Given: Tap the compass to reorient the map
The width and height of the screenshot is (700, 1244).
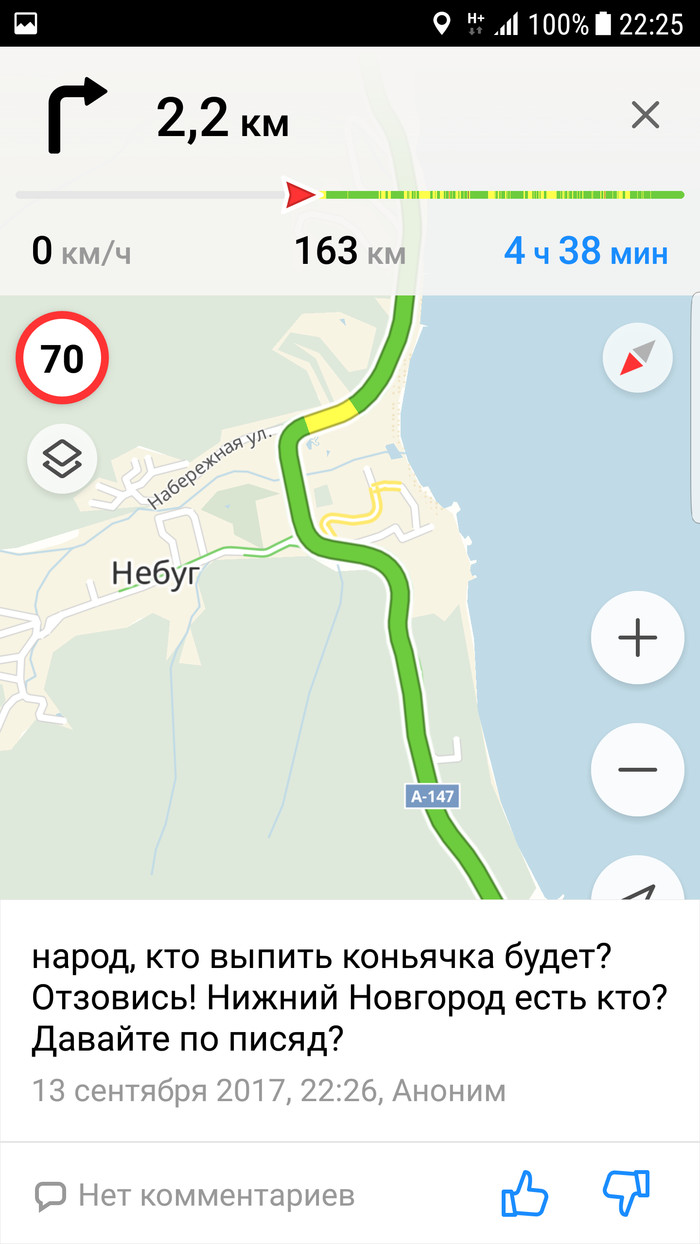Looking at the screenshot, I should point(637,357).
